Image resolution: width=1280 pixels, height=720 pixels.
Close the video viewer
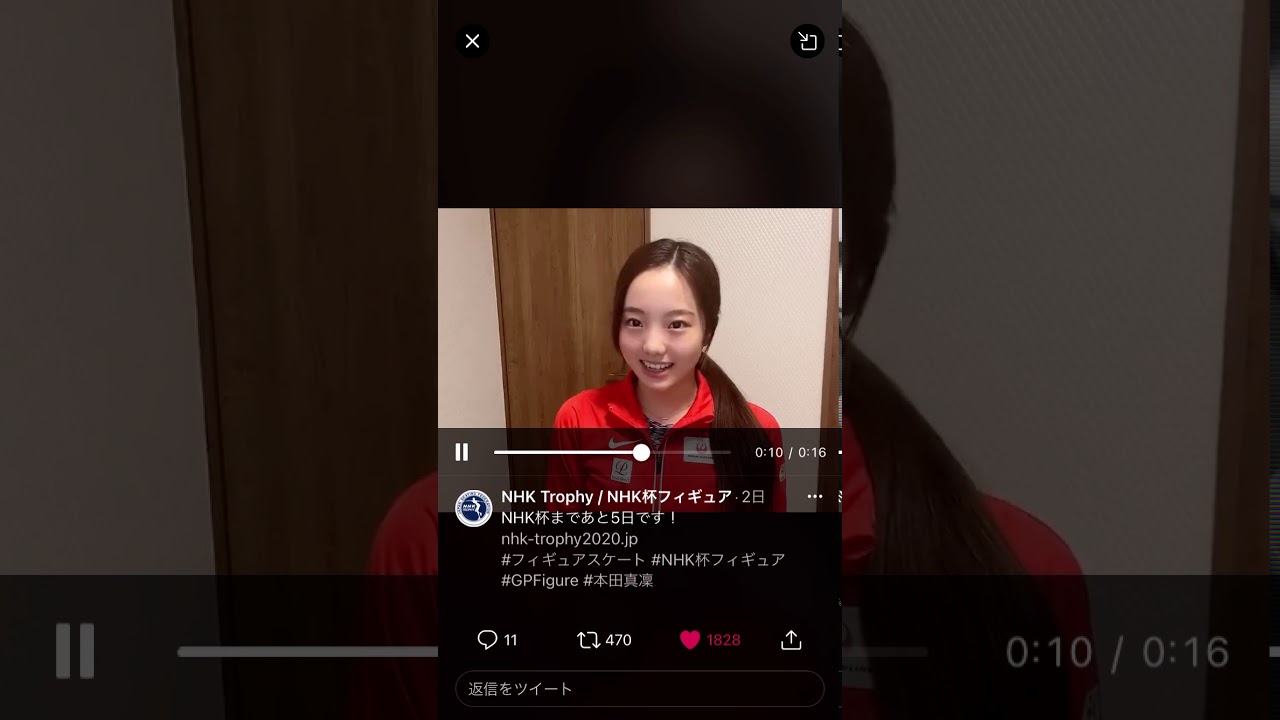coord(473,41)
